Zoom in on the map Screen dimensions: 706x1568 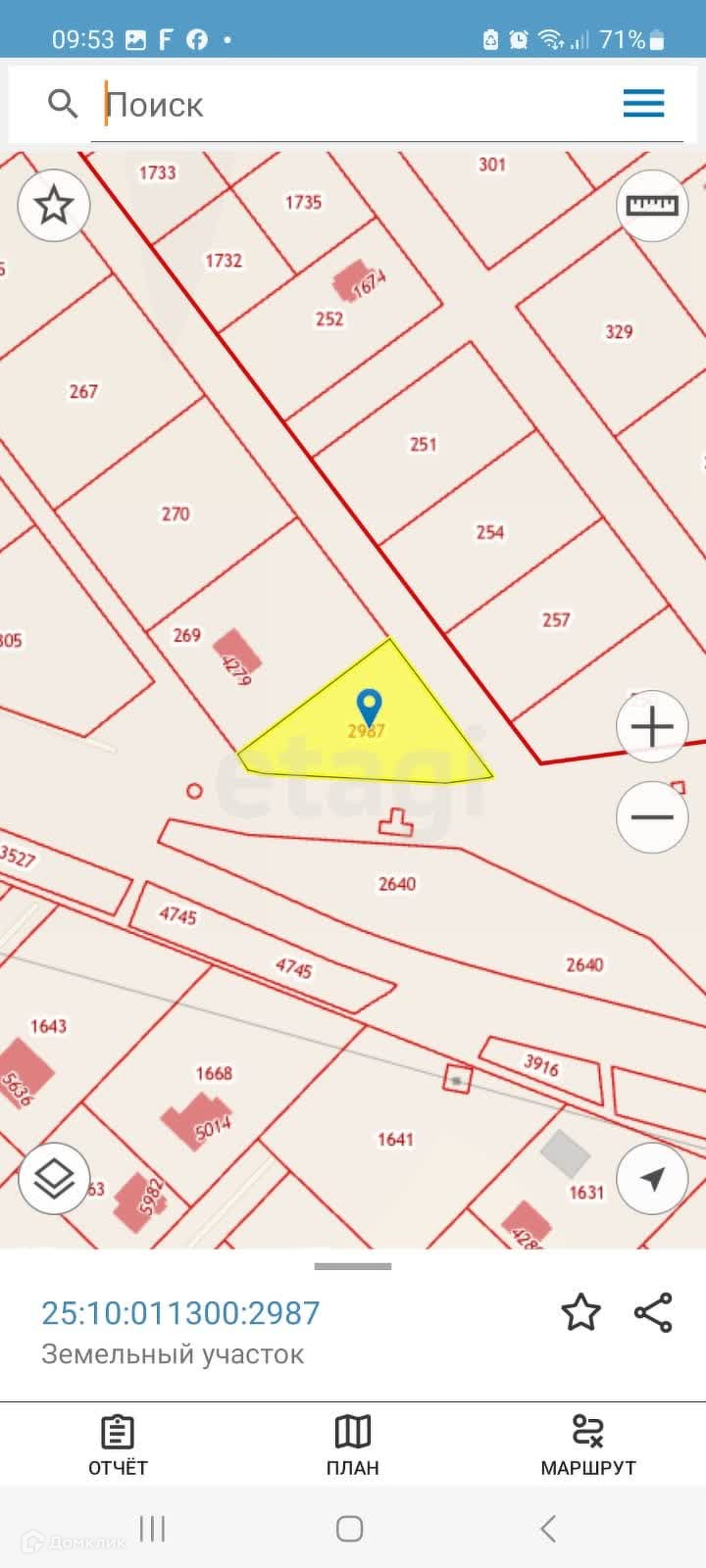(652, 727)
